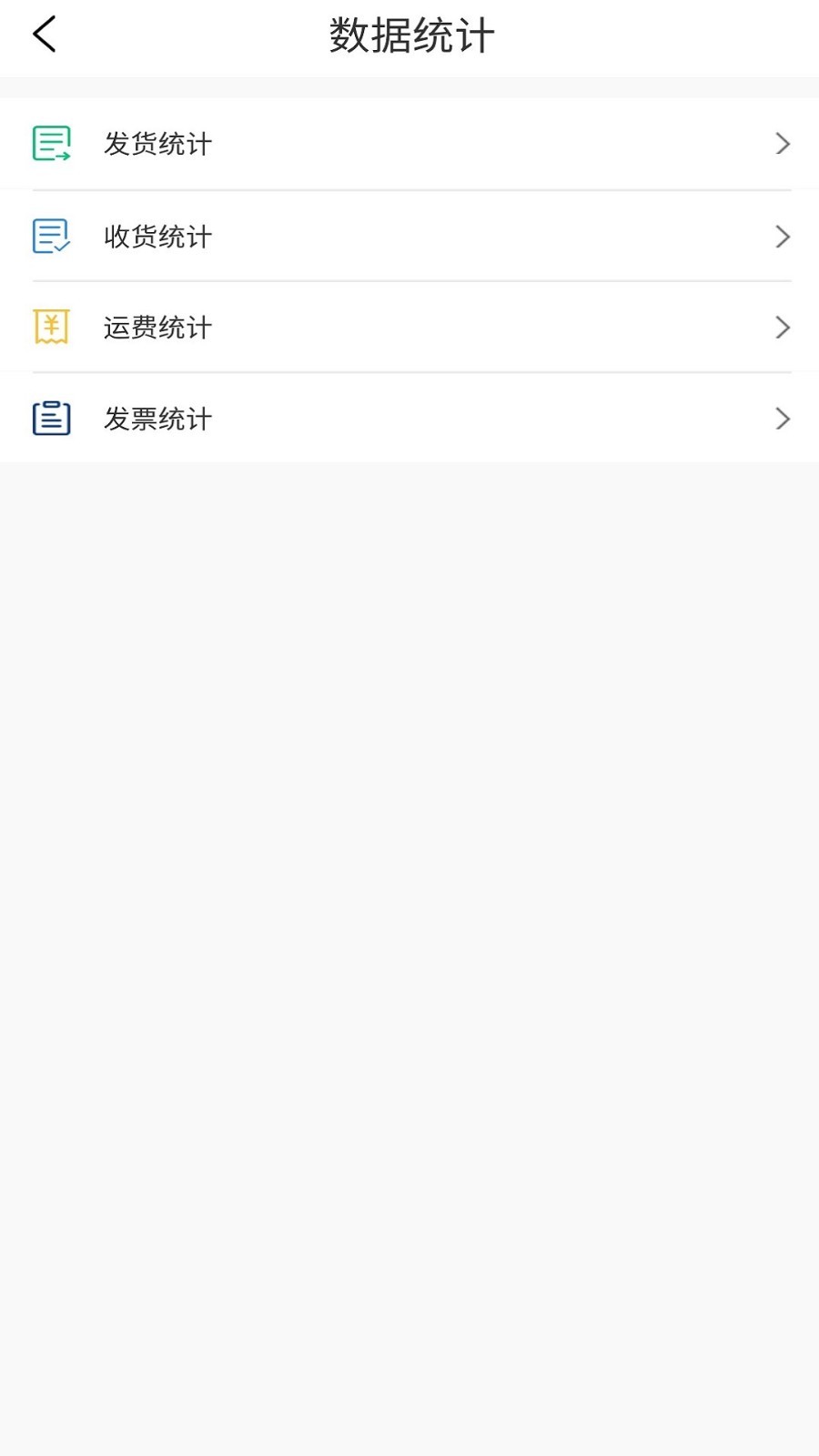The height and width of the screenshot is (1456, 819).
Task: Open 发货统计 (shipping statistics)
Action: point(409,144)
